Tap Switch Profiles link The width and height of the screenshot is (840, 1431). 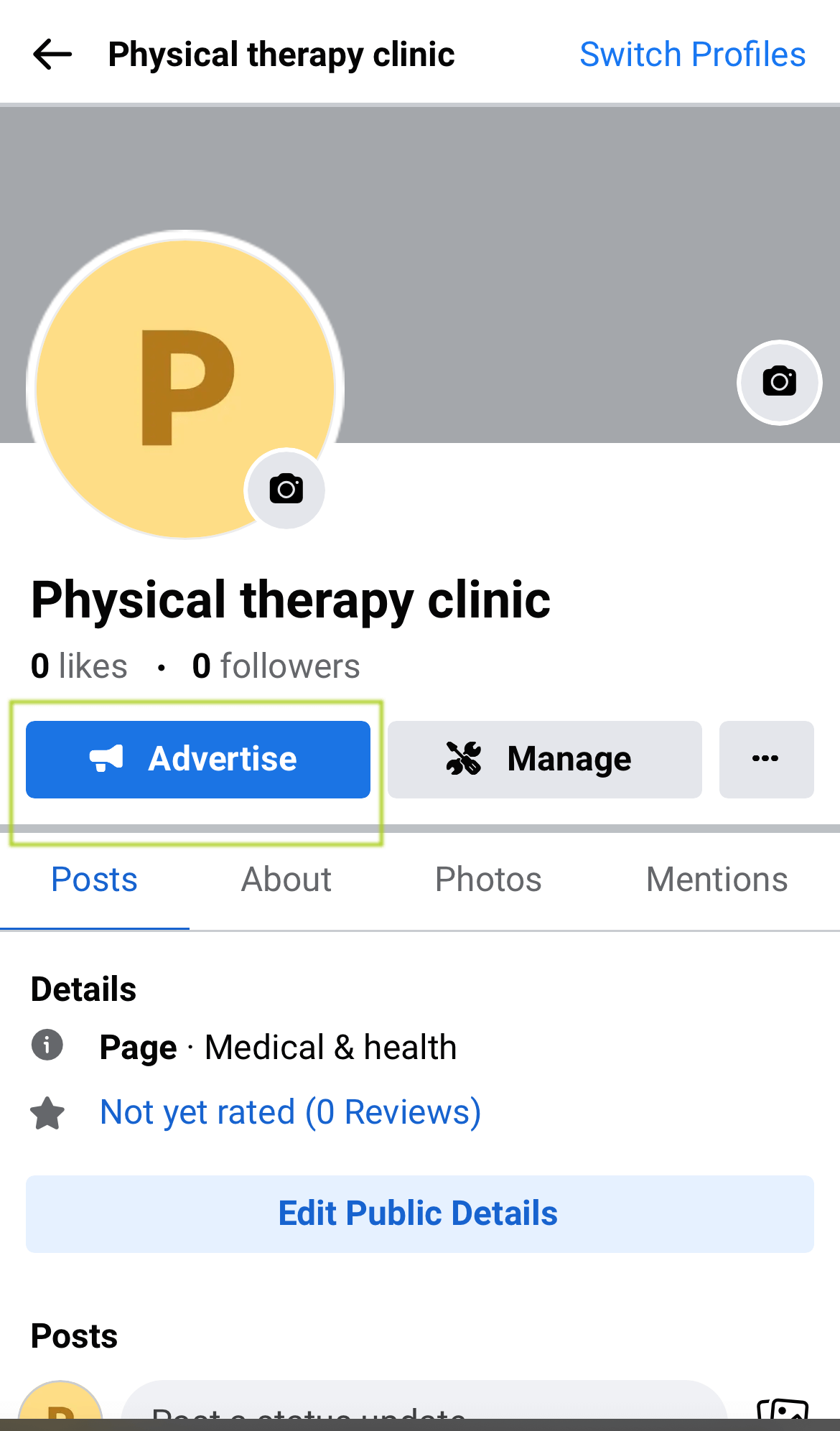tap(692, 55)
